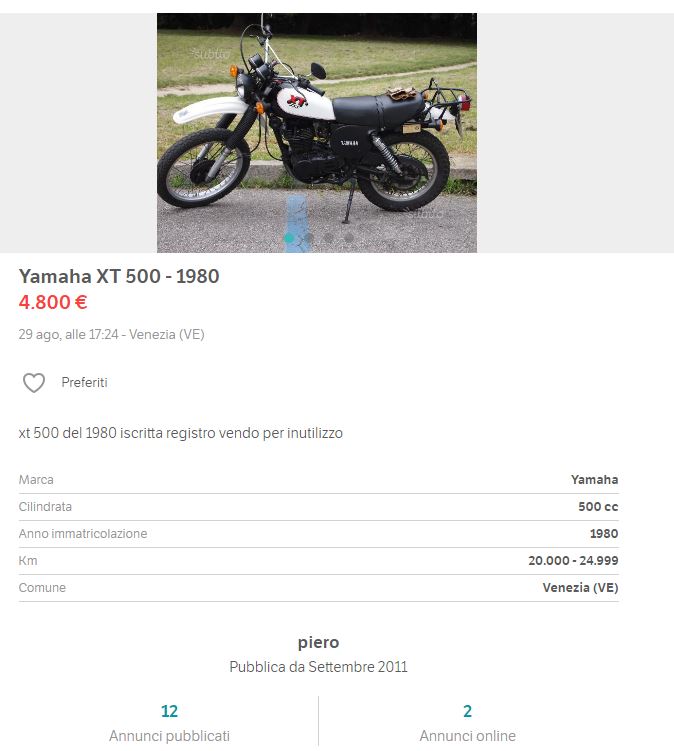The width and height of the screenshot is (674, 751).
Task: Add listing to Preferiti with heart icon
Action: pos(34,383)
